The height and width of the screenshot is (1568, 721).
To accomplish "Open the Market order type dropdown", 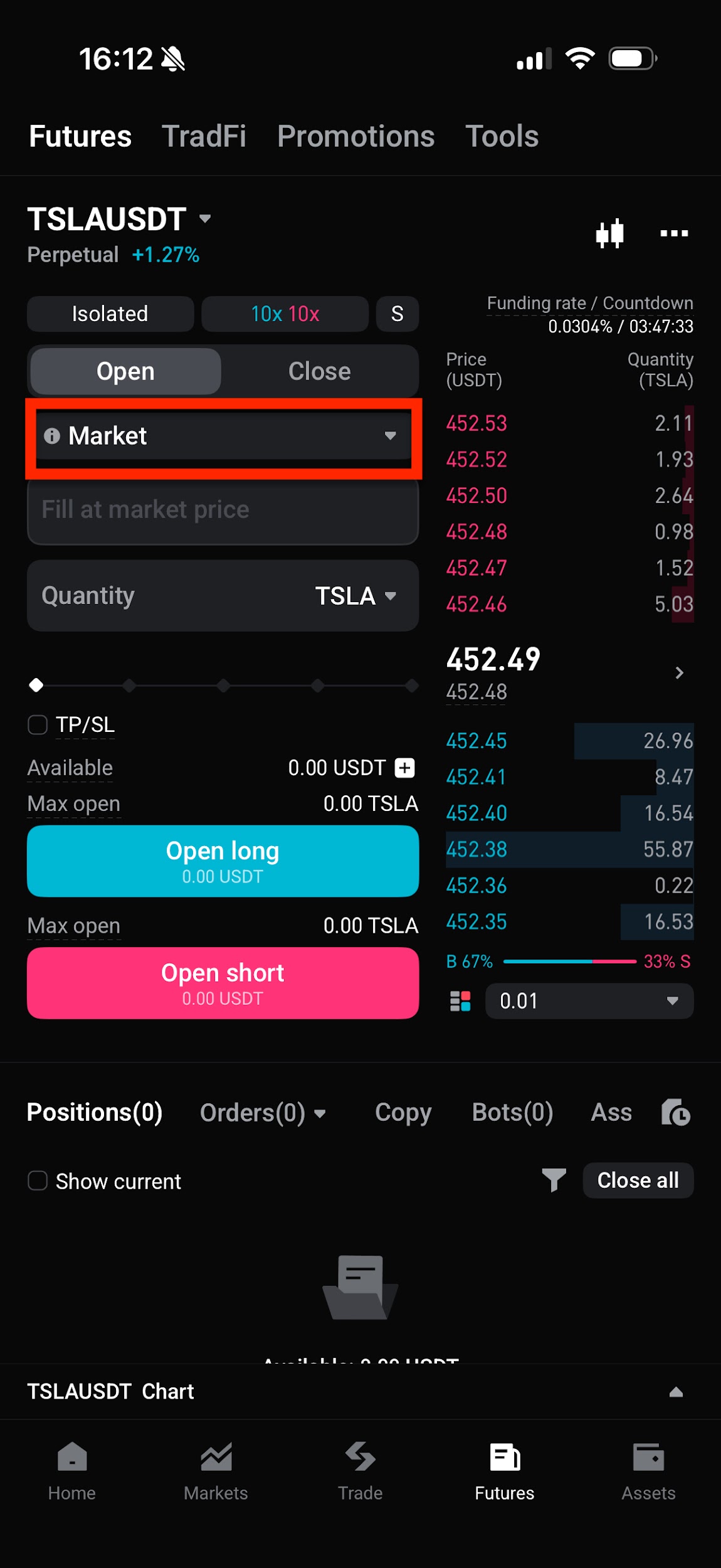I will 223,436.
